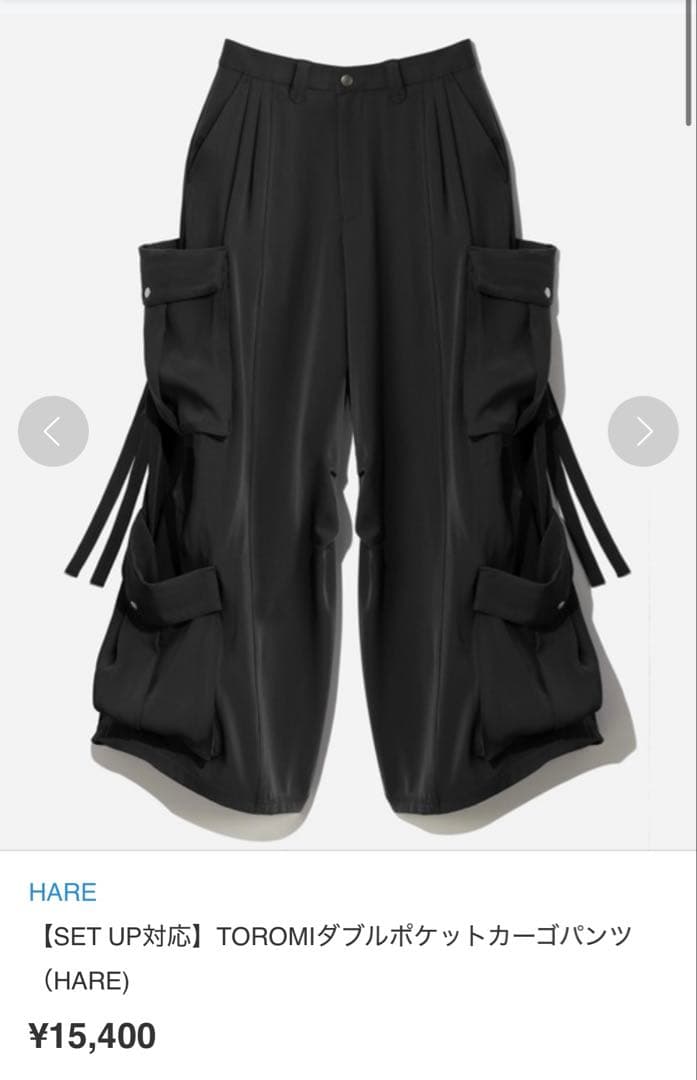Open the HARE brand link
This screenshot has height=1080, width=697.
coord(63,892)
